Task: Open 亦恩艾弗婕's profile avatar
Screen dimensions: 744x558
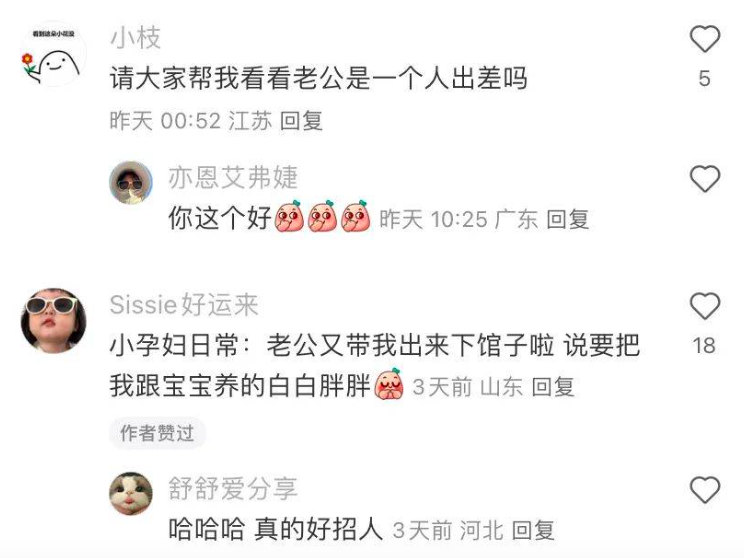Action: click(131, 182)
